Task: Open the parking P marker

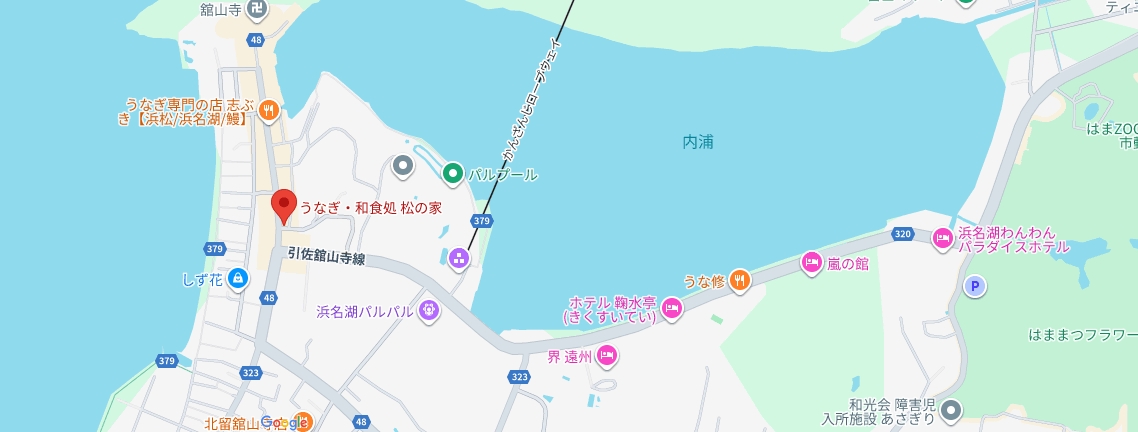Action: [x=974, y=287]
